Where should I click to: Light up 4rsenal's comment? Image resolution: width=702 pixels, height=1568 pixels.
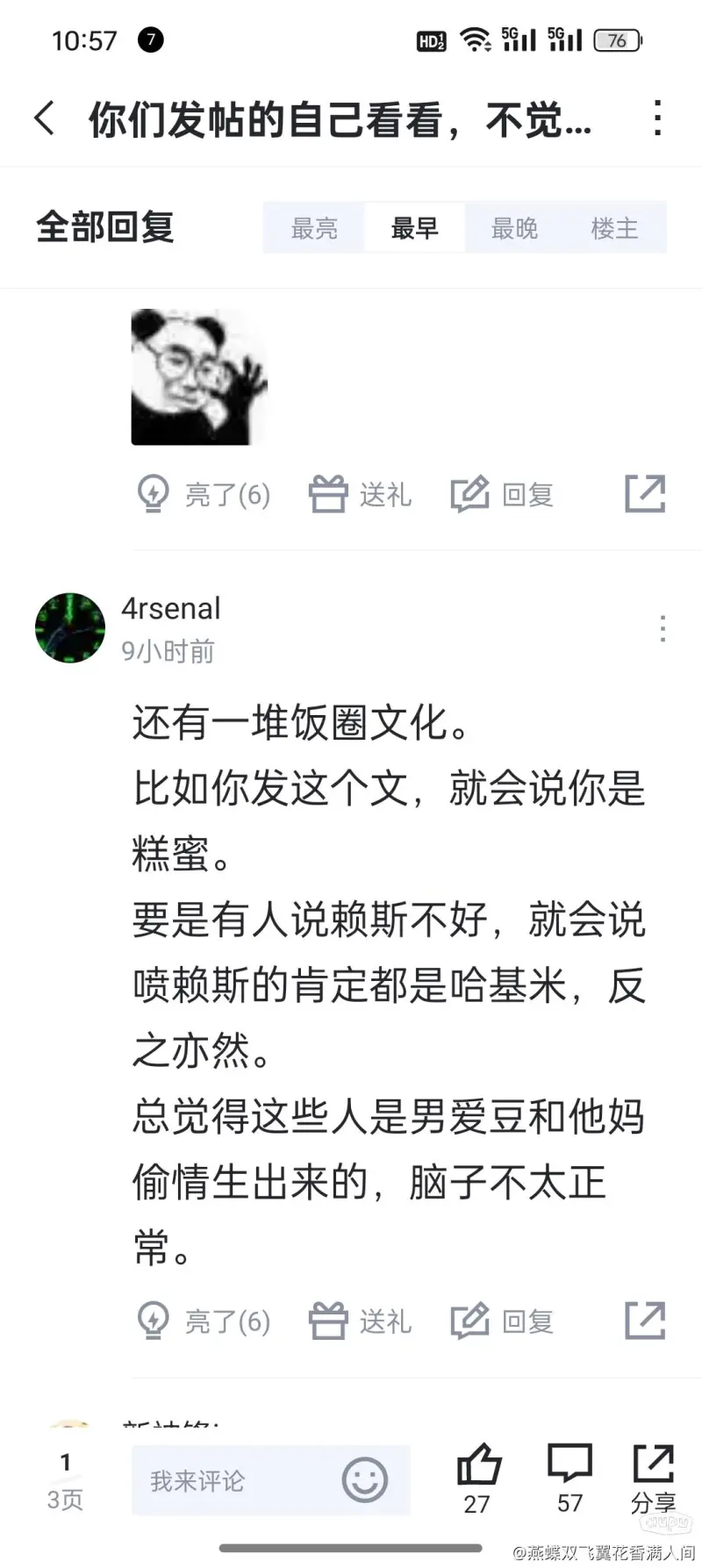[x=204, y=1321]
